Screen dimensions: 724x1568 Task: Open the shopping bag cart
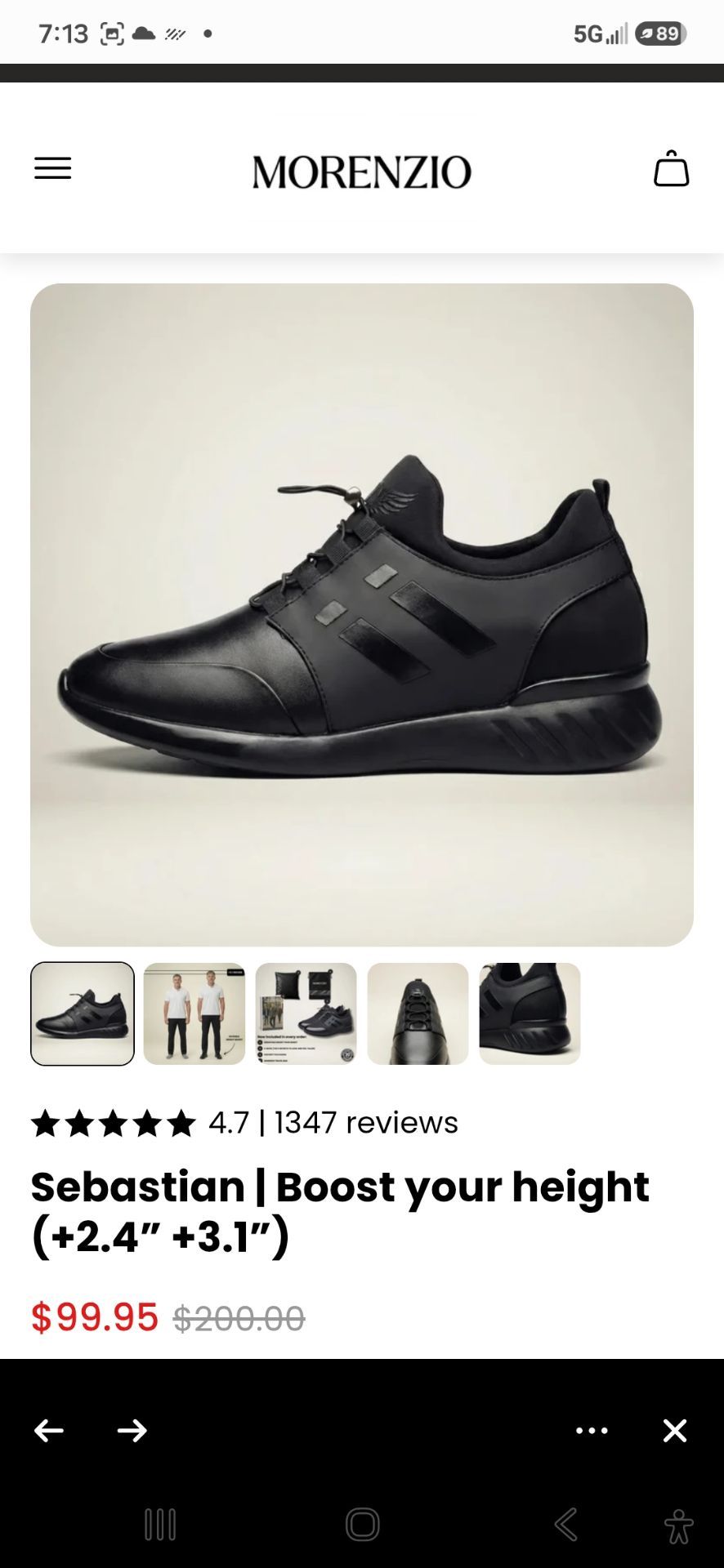(x=671, y=168)
